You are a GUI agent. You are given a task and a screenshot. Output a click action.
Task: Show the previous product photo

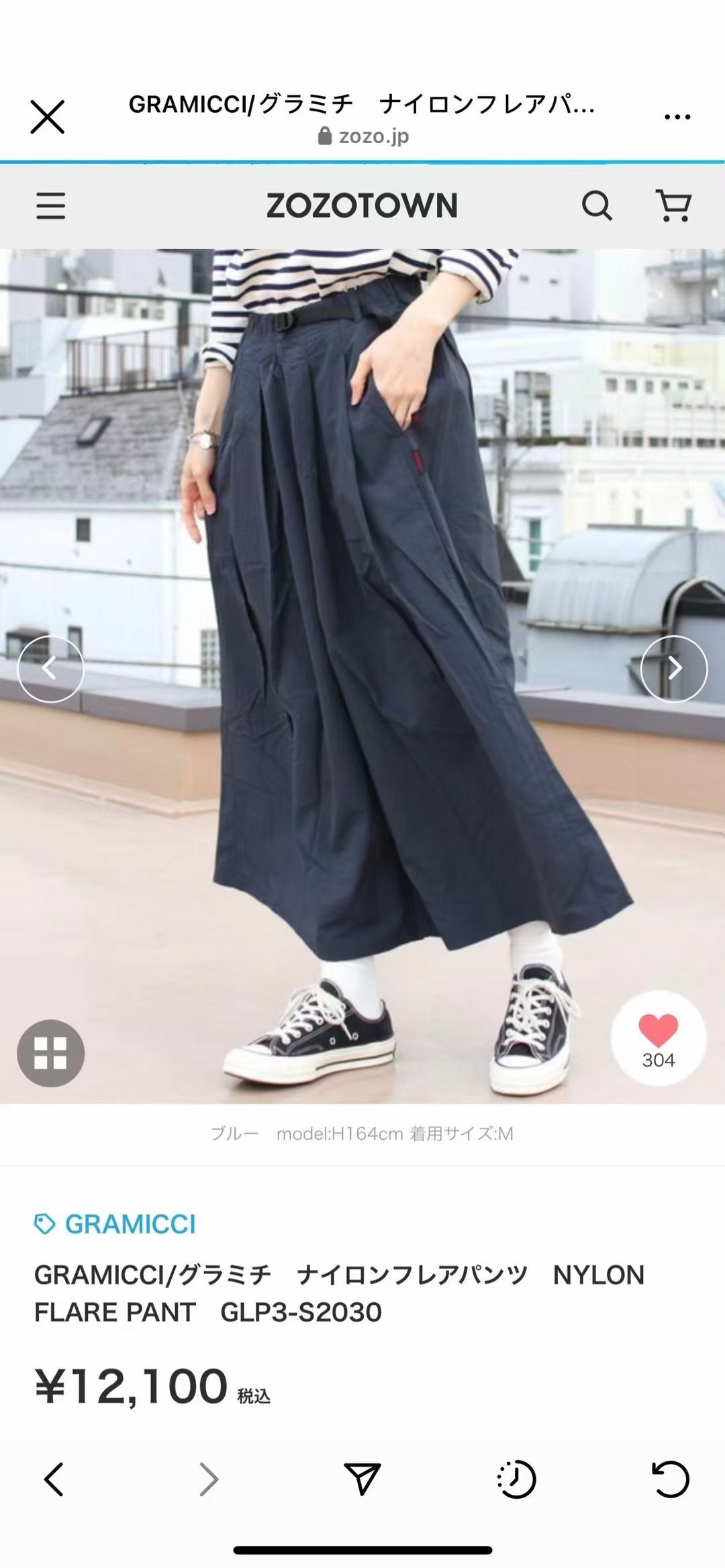tap(50, 669)
